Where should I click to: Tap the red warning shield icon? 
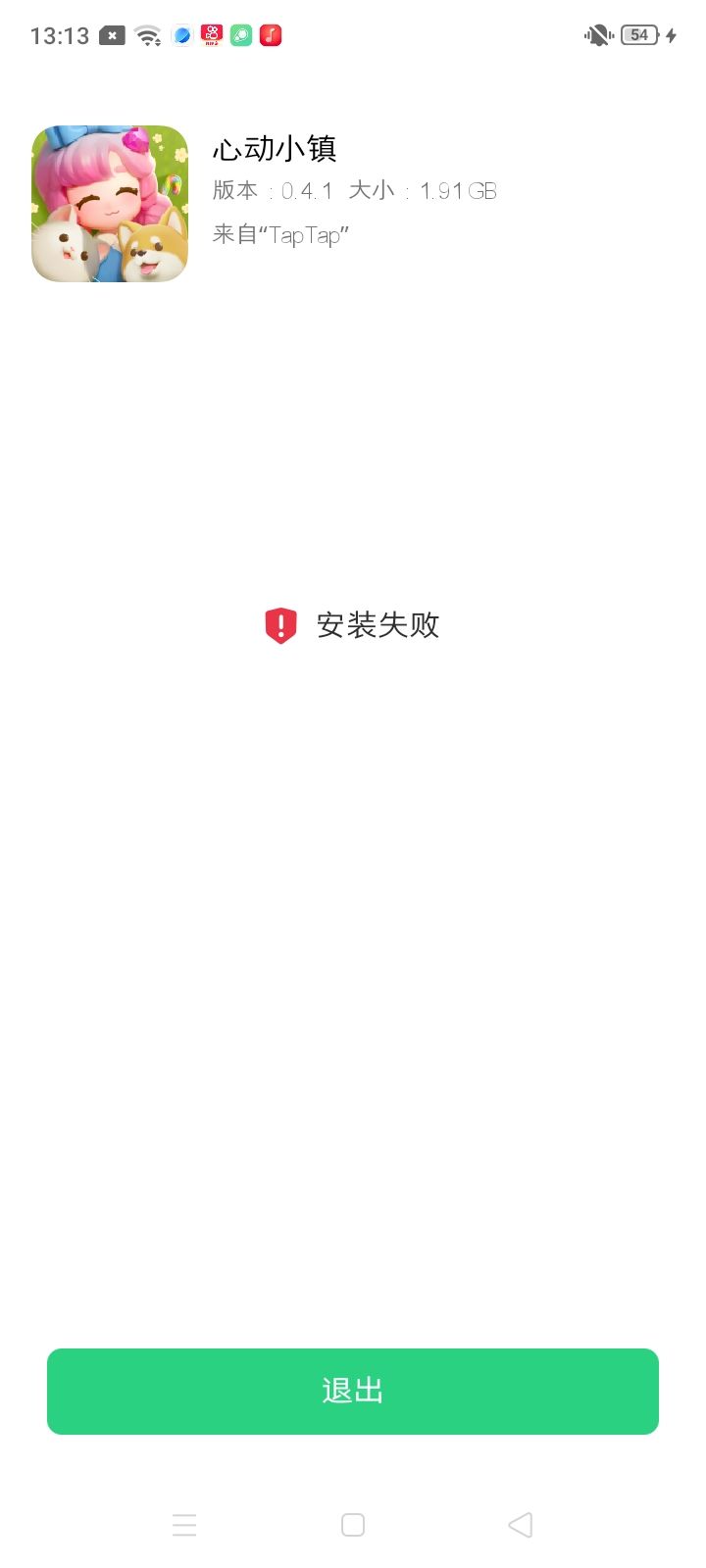coord(279,625)
